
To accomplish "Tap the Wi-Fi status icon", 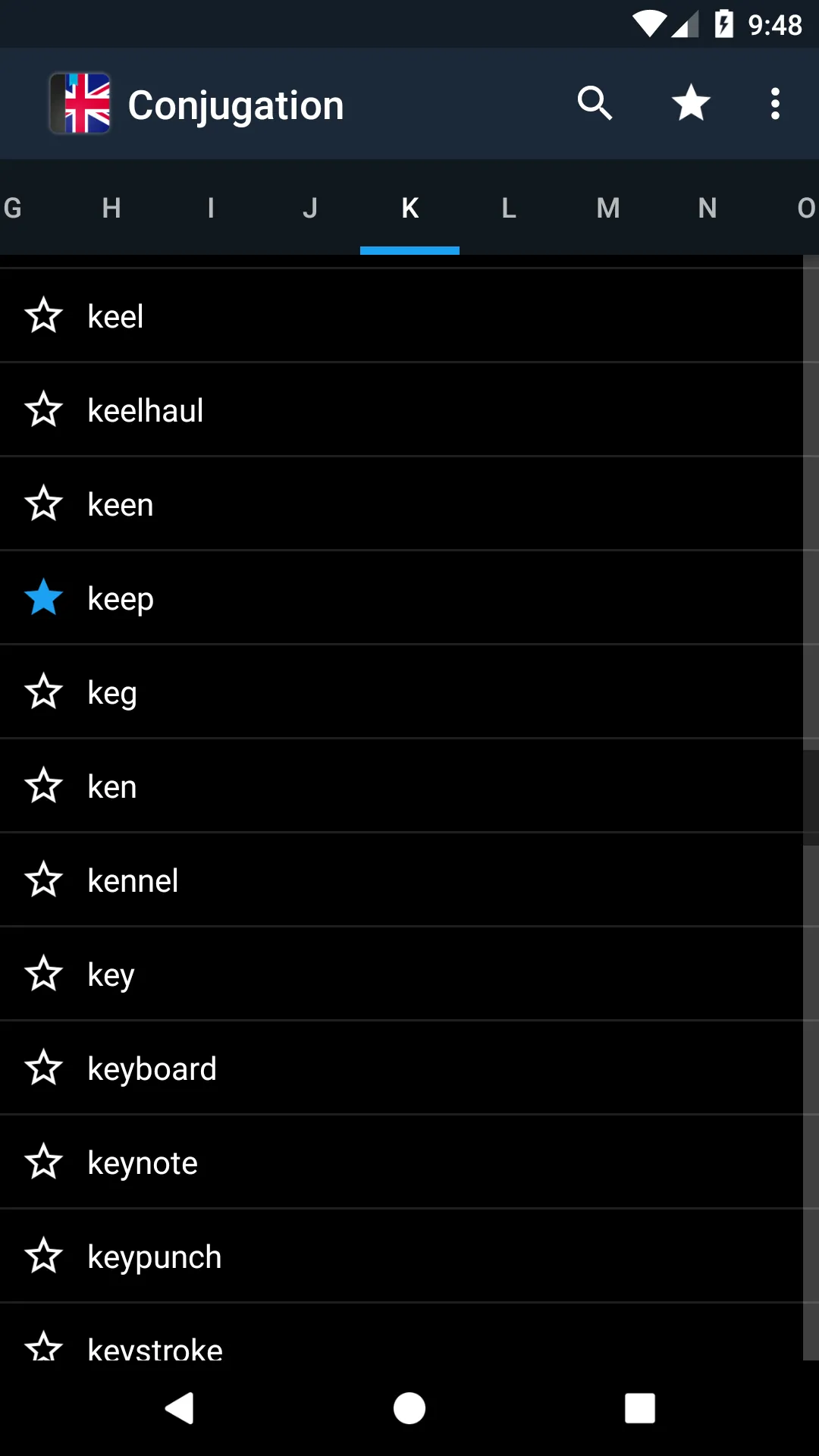I will [648, 24].
